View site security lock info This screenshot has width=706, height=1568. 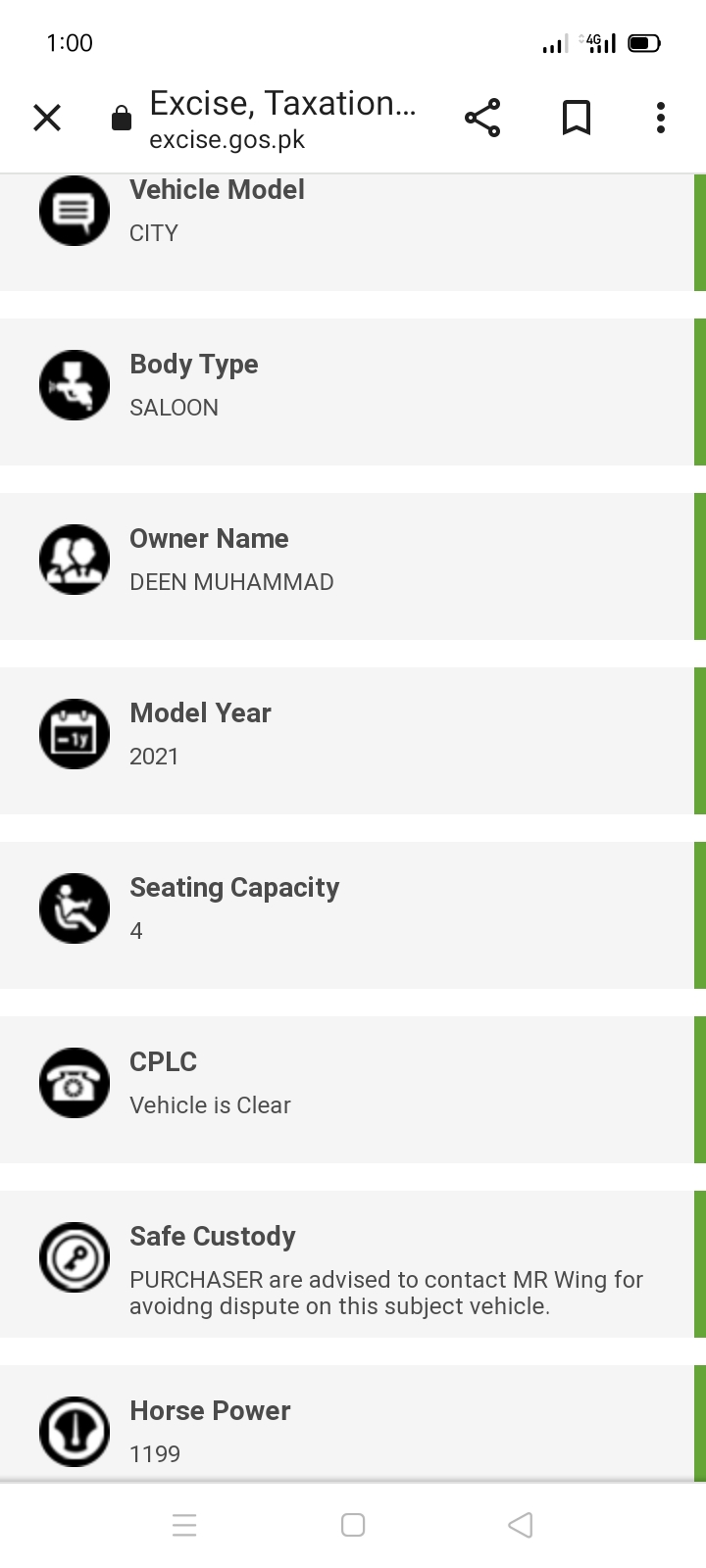122,119
